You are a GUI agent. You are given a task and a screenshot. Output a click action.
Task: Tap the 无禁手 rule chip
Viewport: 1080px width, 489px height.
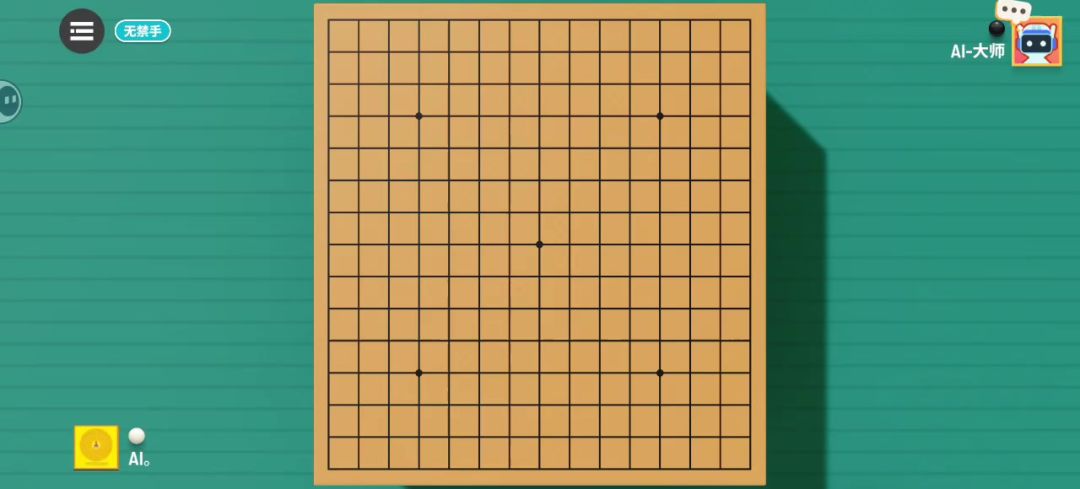pyautogui.click(x=143, y=31)
